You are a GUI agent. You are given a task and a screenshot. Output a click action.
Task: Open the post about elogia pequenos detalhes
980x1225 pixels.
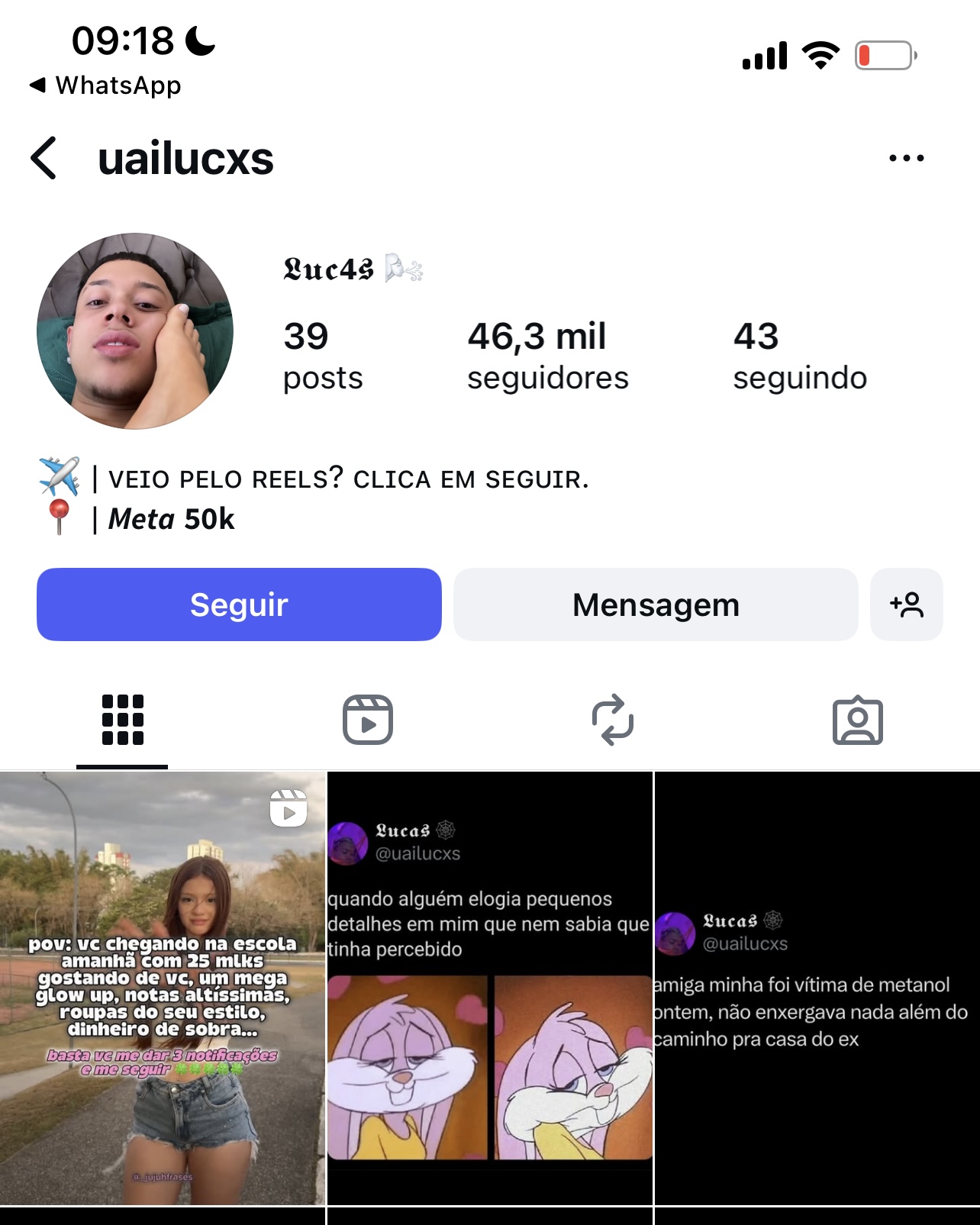point(490,988)
